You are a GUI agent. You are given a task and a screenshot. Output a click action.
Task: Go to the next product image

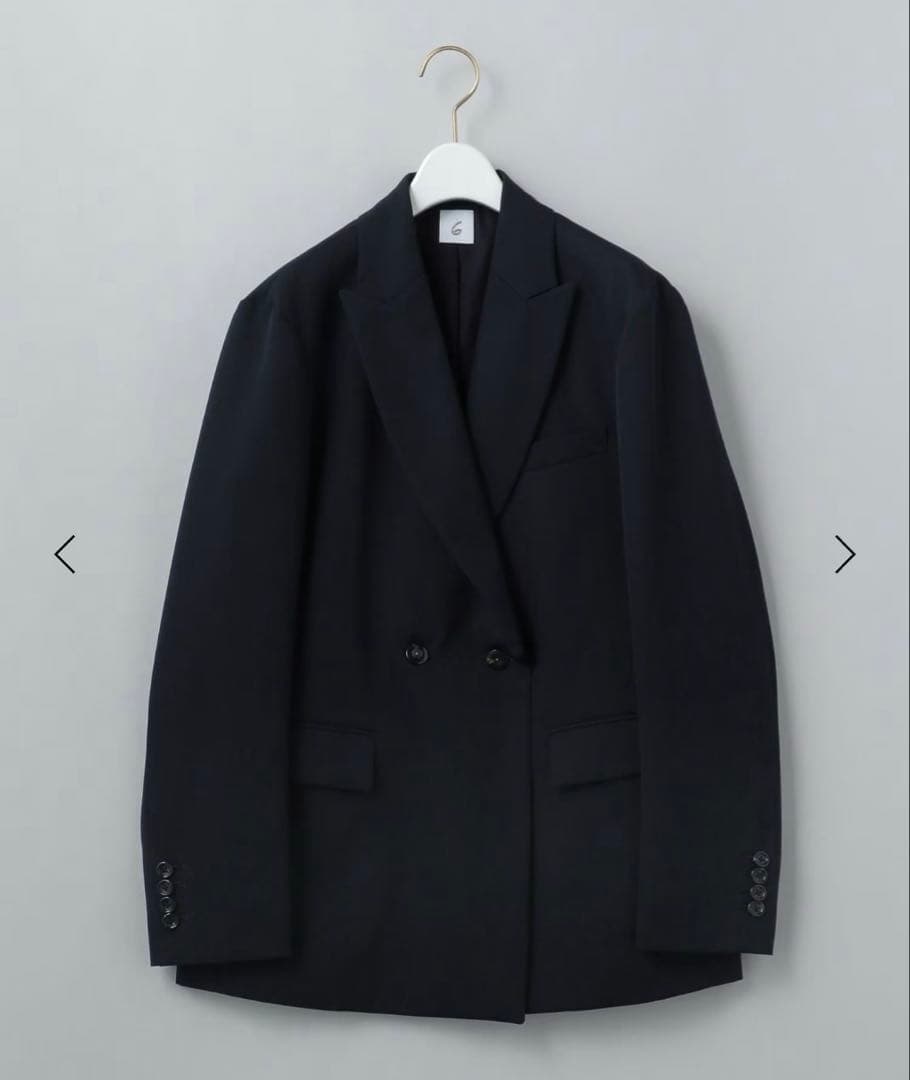845,554
